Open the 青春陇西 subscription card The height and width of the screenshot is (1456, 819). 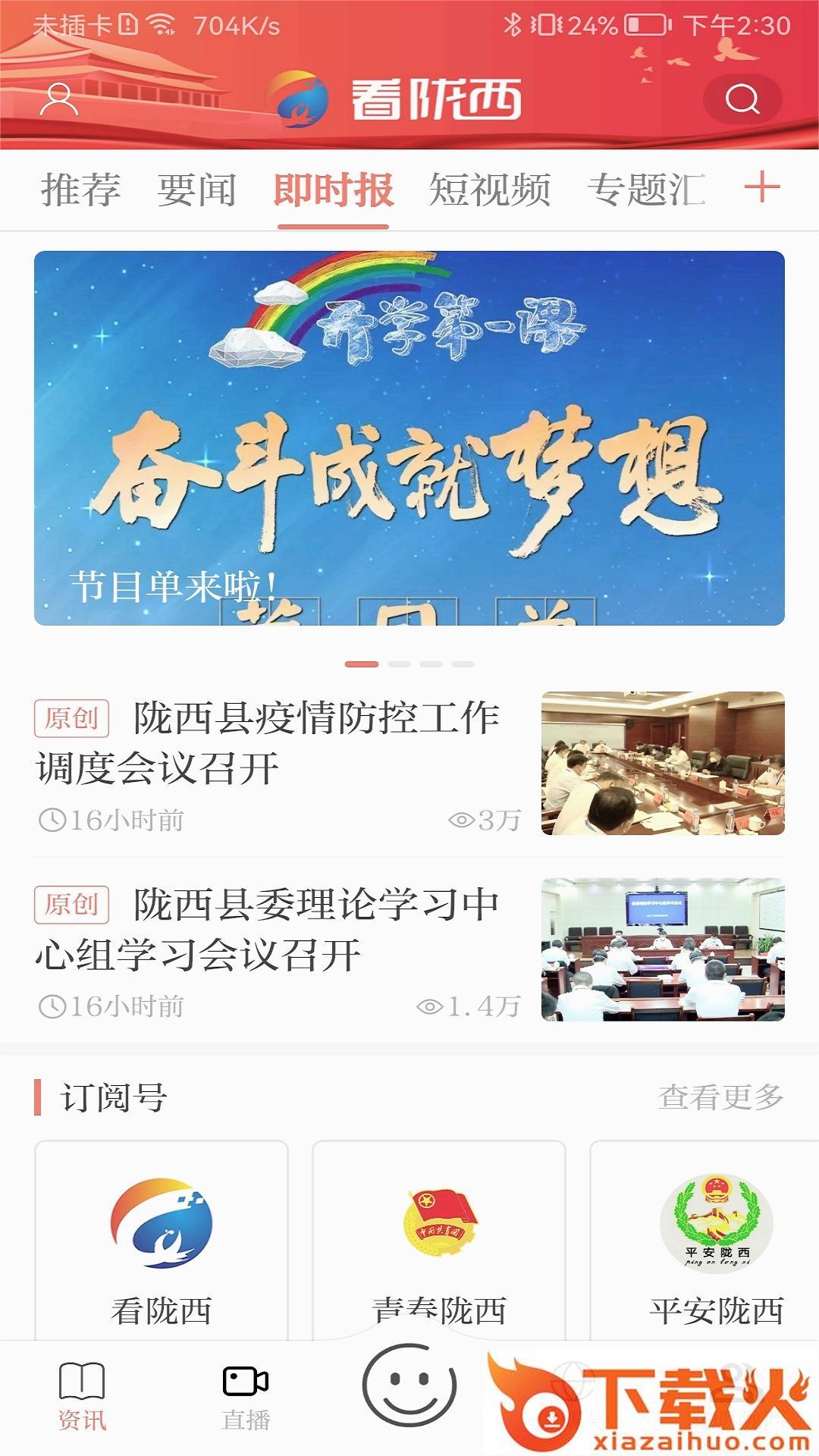click(439, 1244)
